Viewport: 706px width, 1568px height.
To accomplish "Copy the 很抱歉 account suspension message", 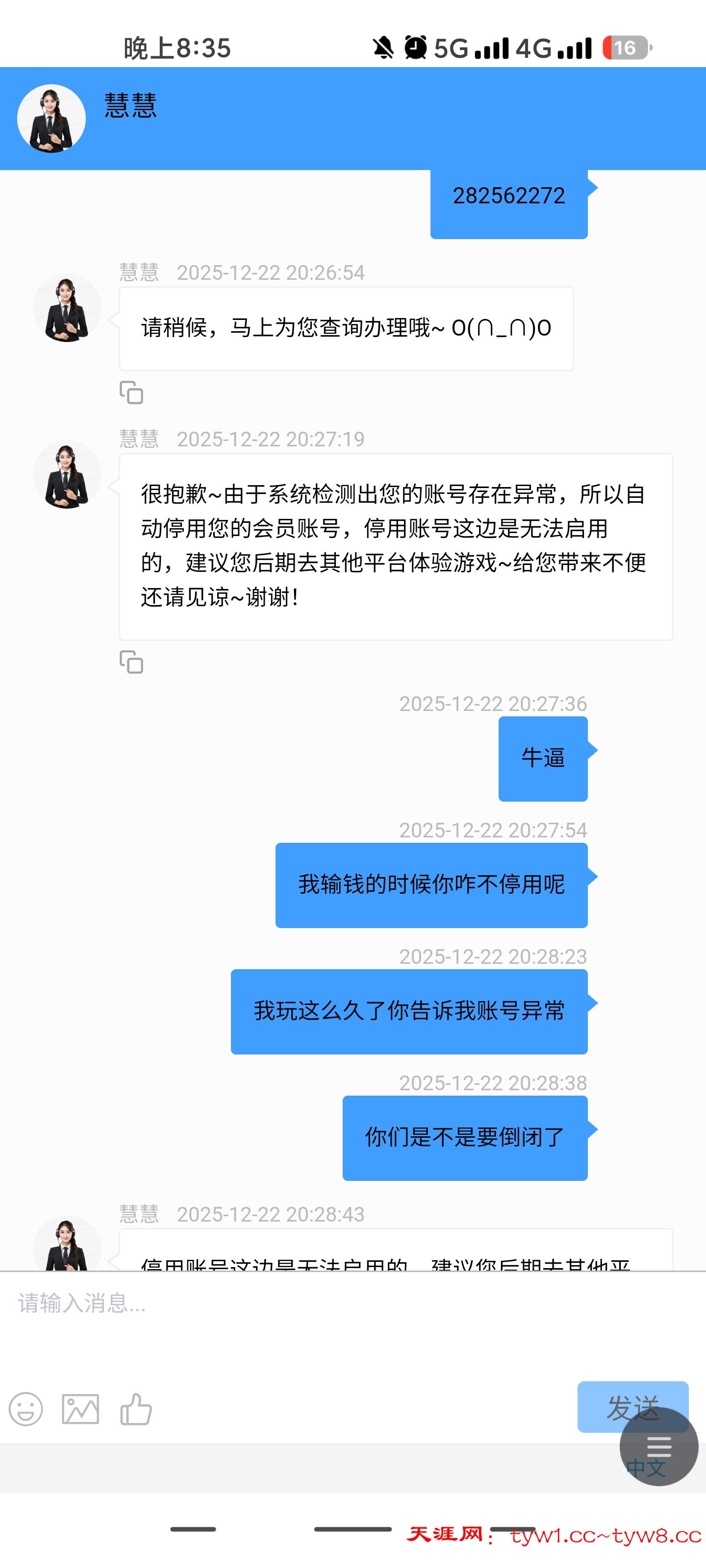I will (x=131, y=662).
